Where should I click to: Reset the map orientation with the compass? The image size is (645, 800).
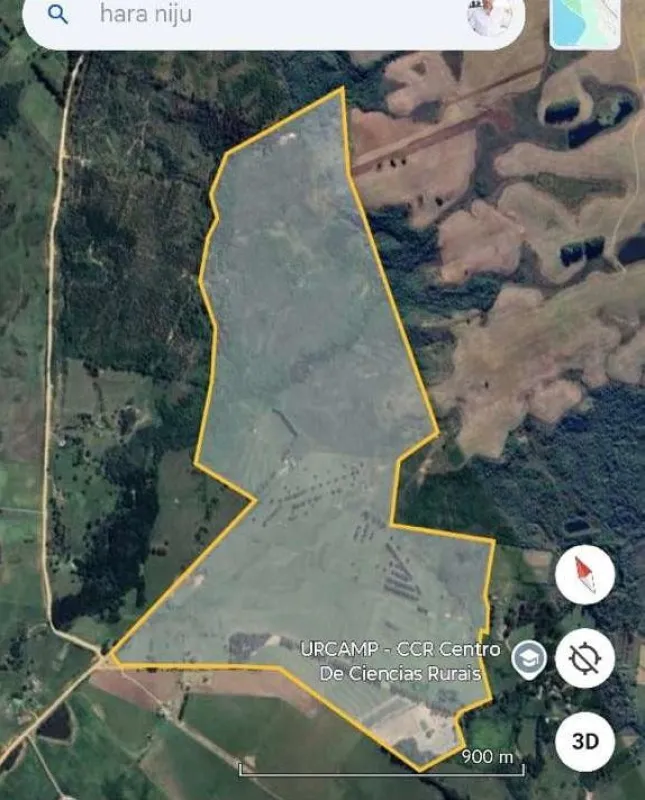585,575
